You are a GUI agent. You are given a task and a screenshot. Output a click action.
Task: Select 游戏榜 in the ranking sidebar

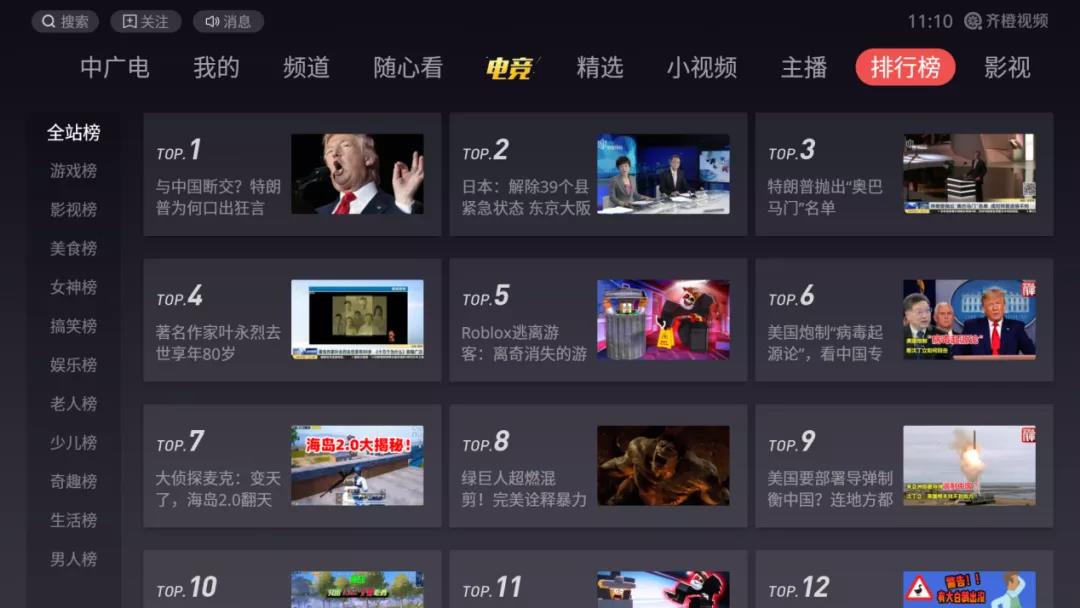pyautogui.click(x=74, y=171)
